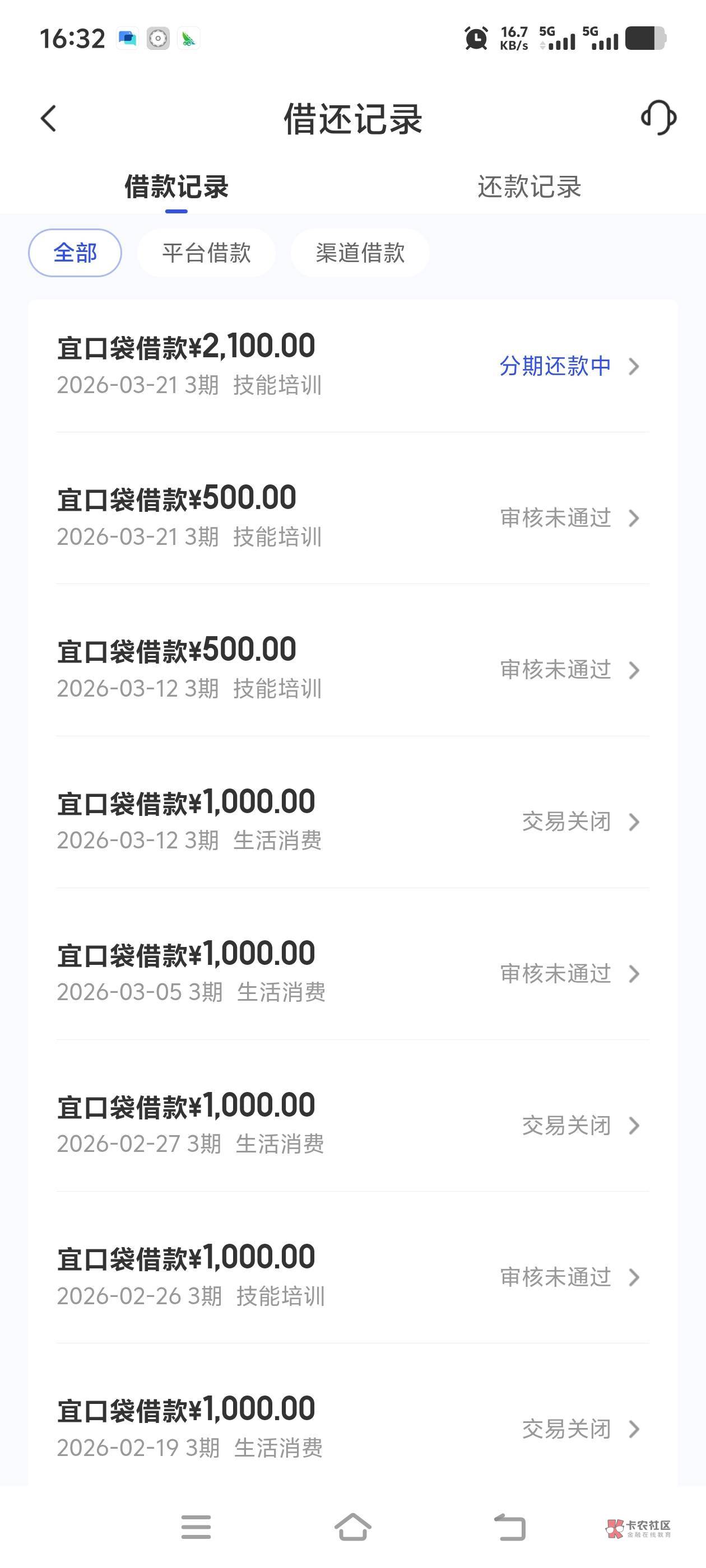The height and width of the screenshot is (1568, 706).
Task: Go back from 借还记录 page
Action: tap(49, 118)
